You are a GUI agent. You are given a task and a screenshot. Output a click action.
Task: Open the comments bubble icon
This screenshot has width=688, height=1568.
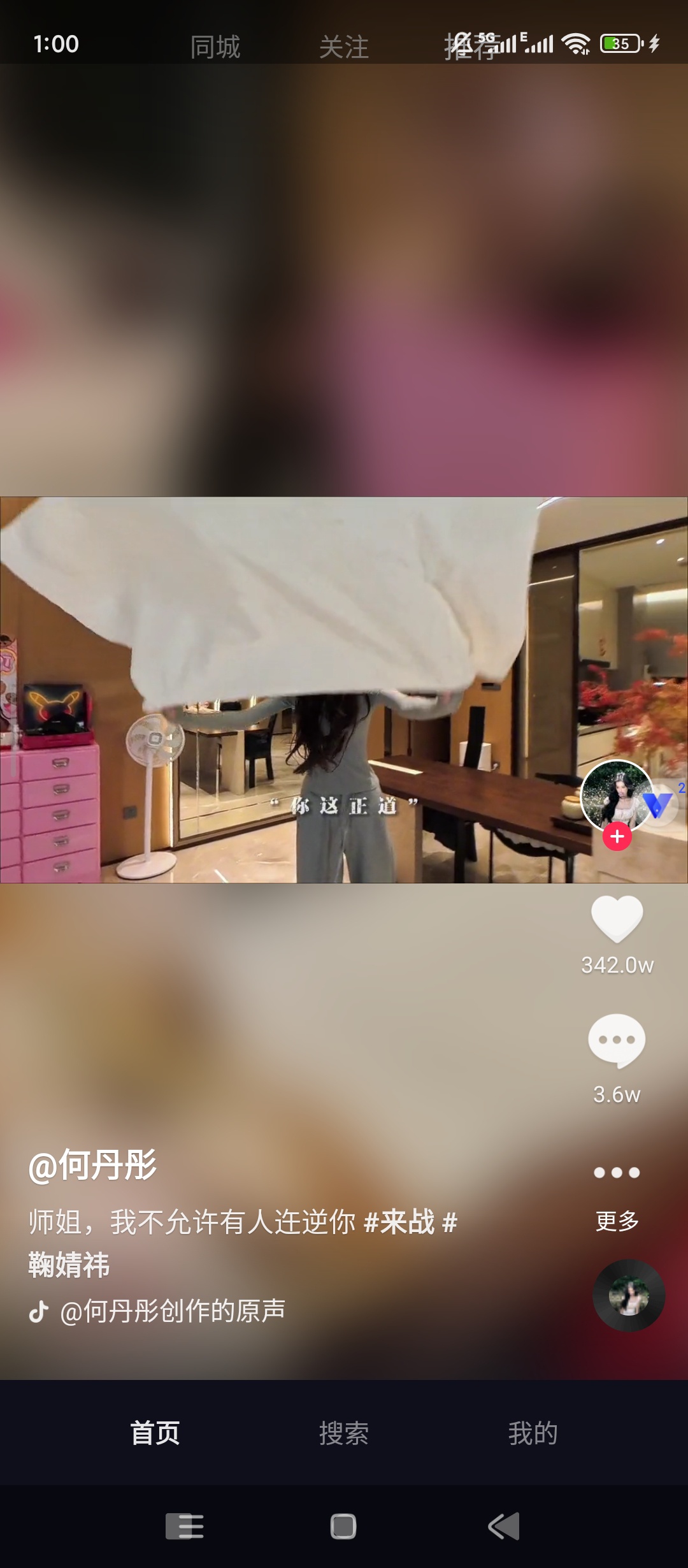tap(617, 1040)
